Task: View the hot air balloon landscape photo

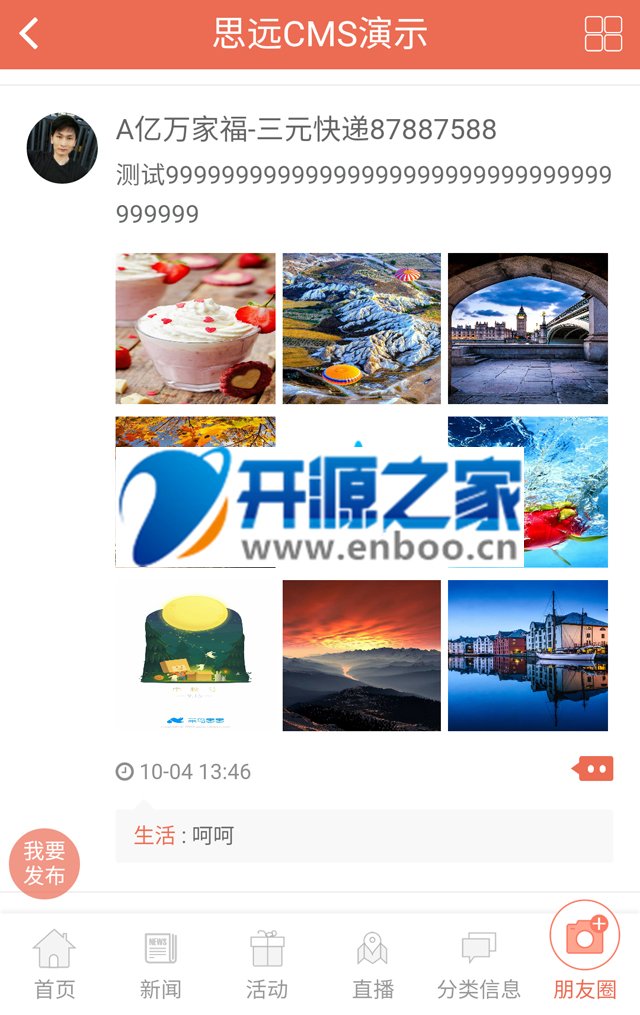Action: click(x=361, y=328)
